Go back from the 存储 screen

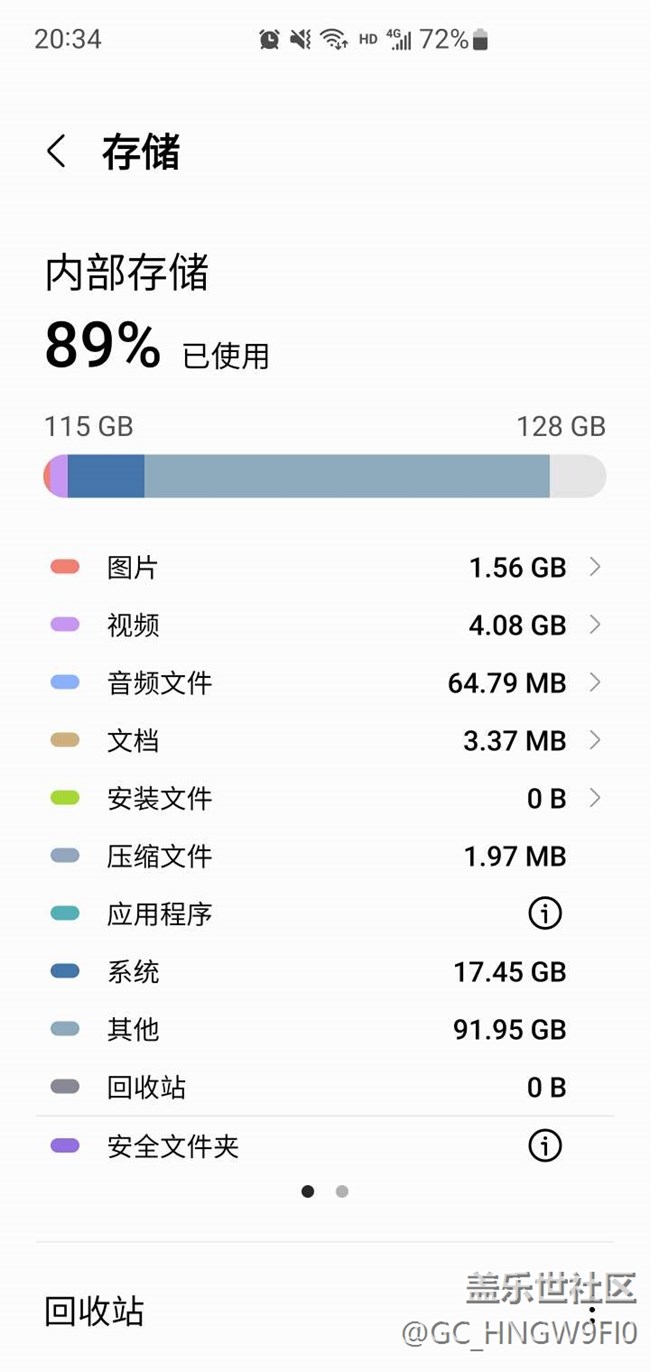(x=57, y=152)
